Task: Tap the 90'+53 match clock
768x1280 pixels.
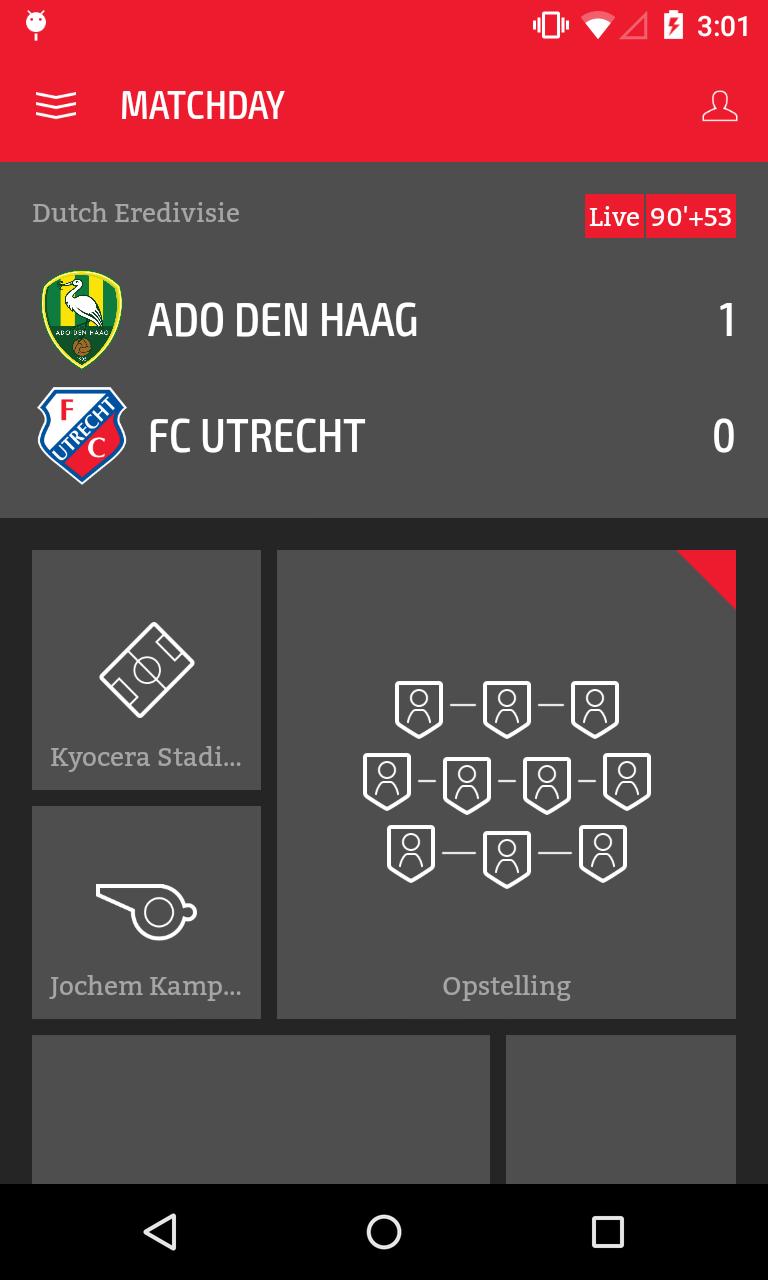Action: click(688, 216)
